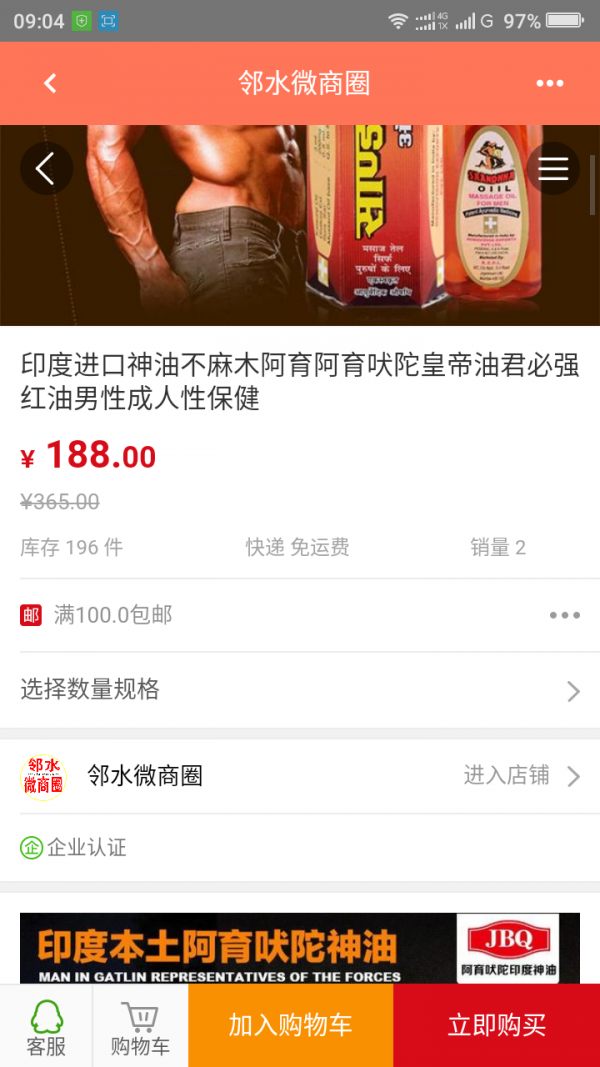
Task: Tap the round back arrow over the product image
Action: coord(46,169)
